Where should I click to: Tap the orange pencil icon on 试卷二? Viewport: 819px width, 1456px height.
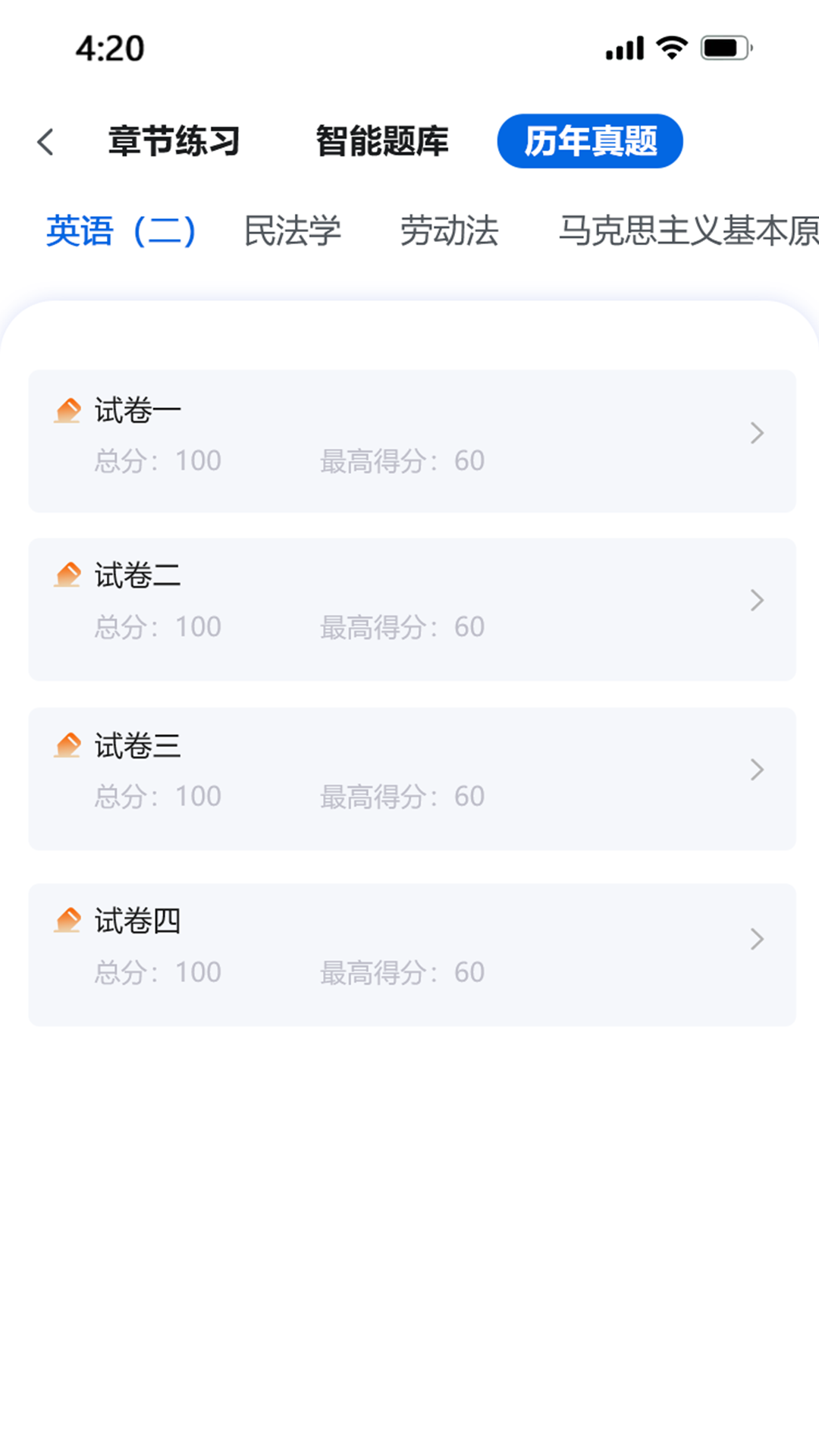pos(67,576)
